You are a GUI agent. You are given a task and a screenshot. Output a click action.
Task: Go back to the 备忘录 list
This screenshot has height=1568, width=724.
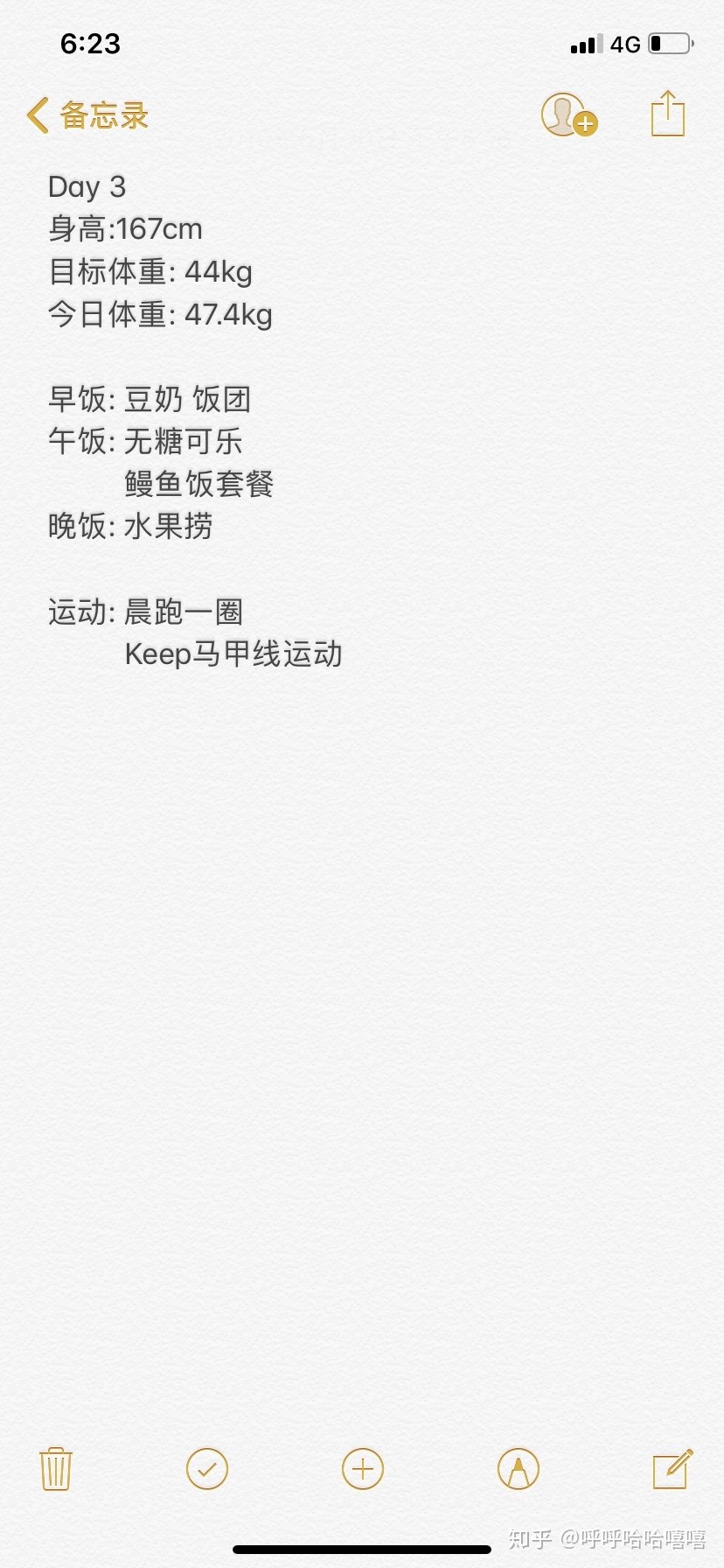coord(87,115)
